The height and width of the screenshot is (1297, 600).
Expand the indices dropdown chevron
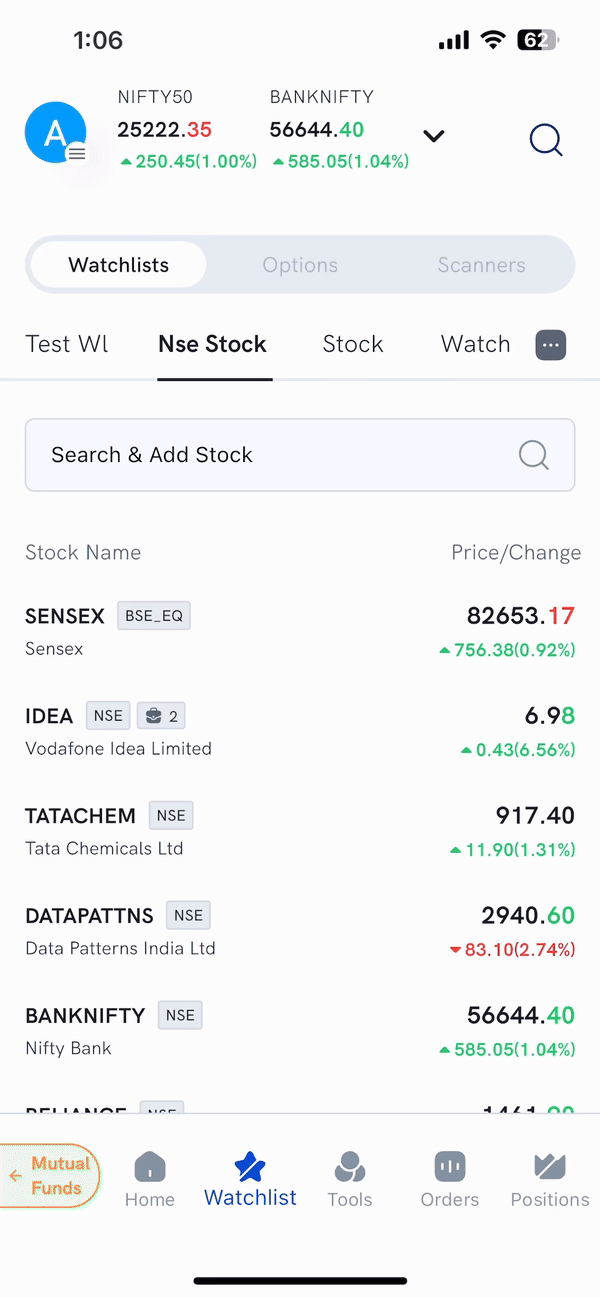click(x=433, y=136)
